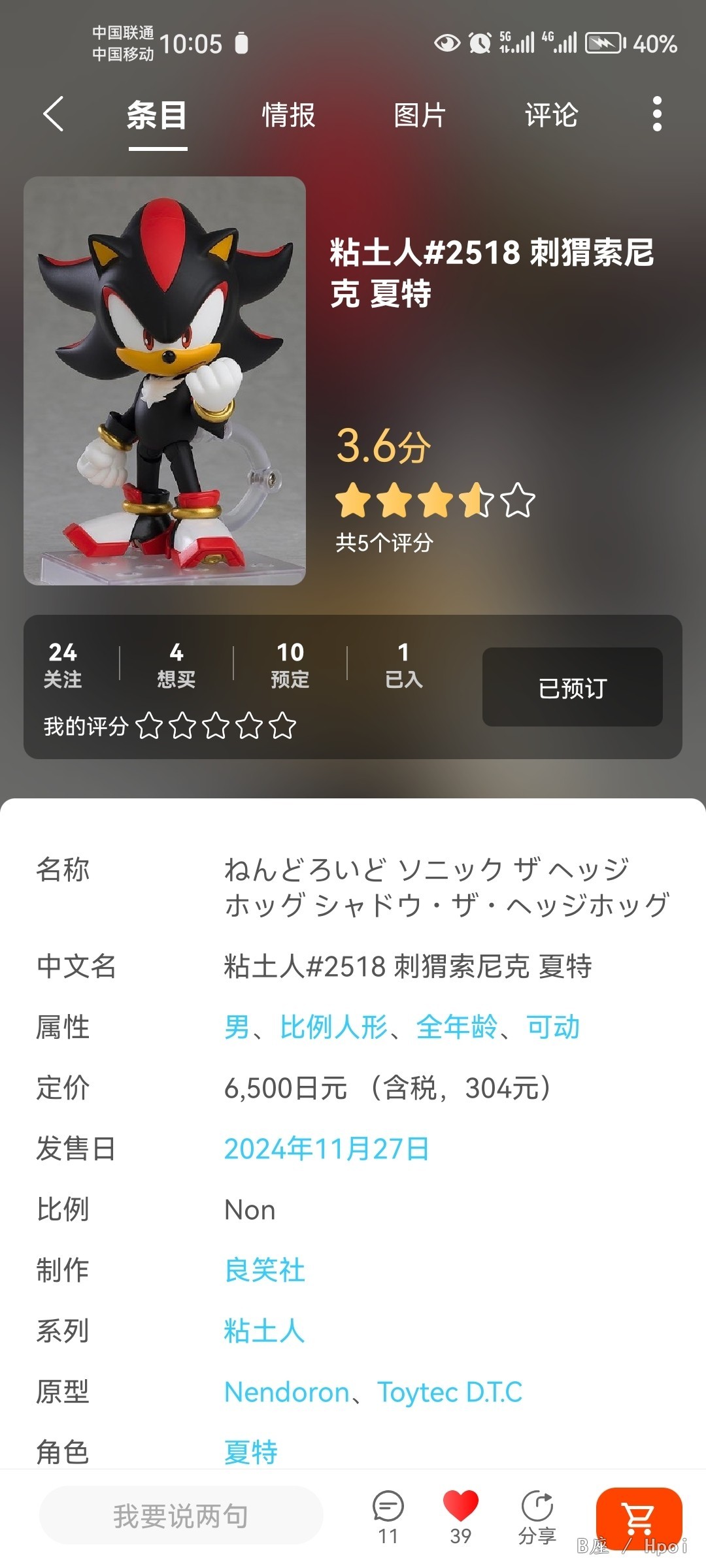Open the Toytec D.T.C link
Screen dimensions: 706x1568
[x=450, y=1392]
